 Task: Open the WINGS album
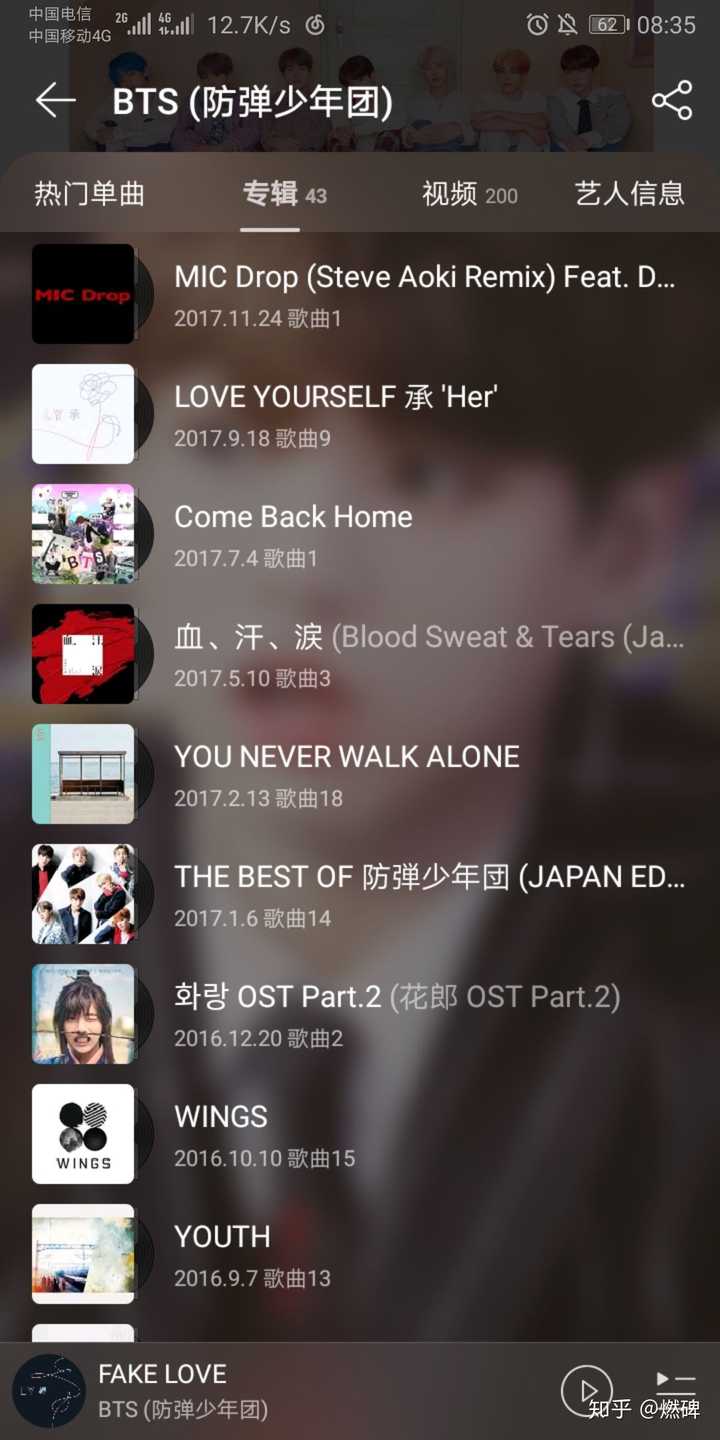tap(360, 1134)
